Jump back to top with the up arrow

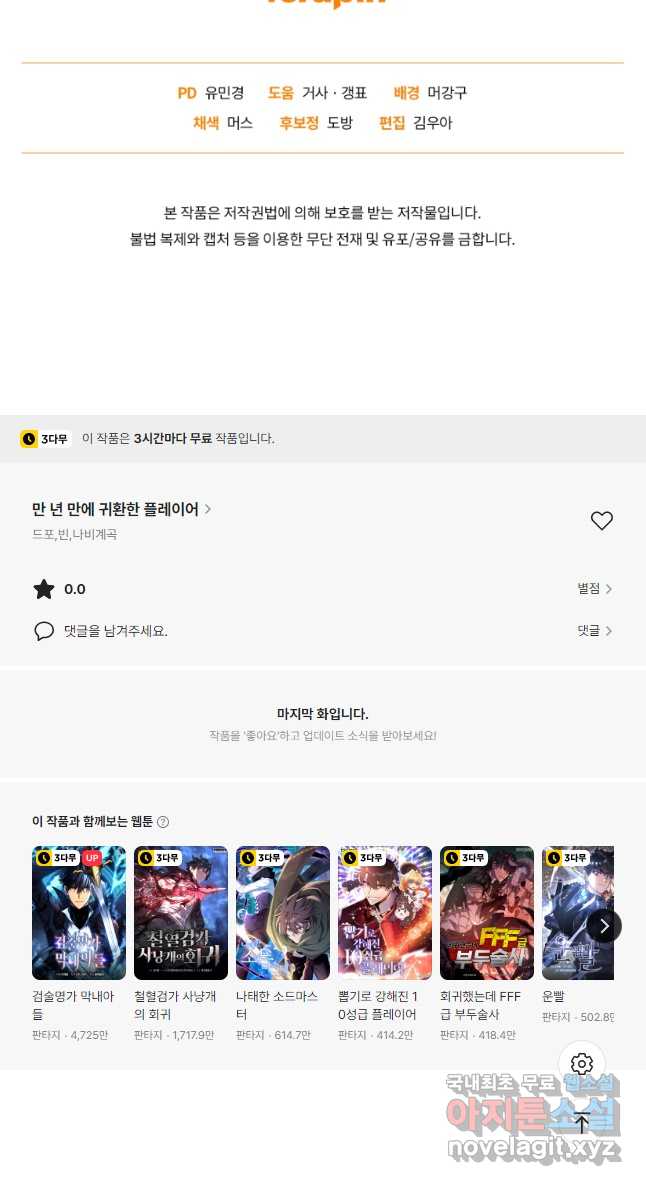(582, 1123)
